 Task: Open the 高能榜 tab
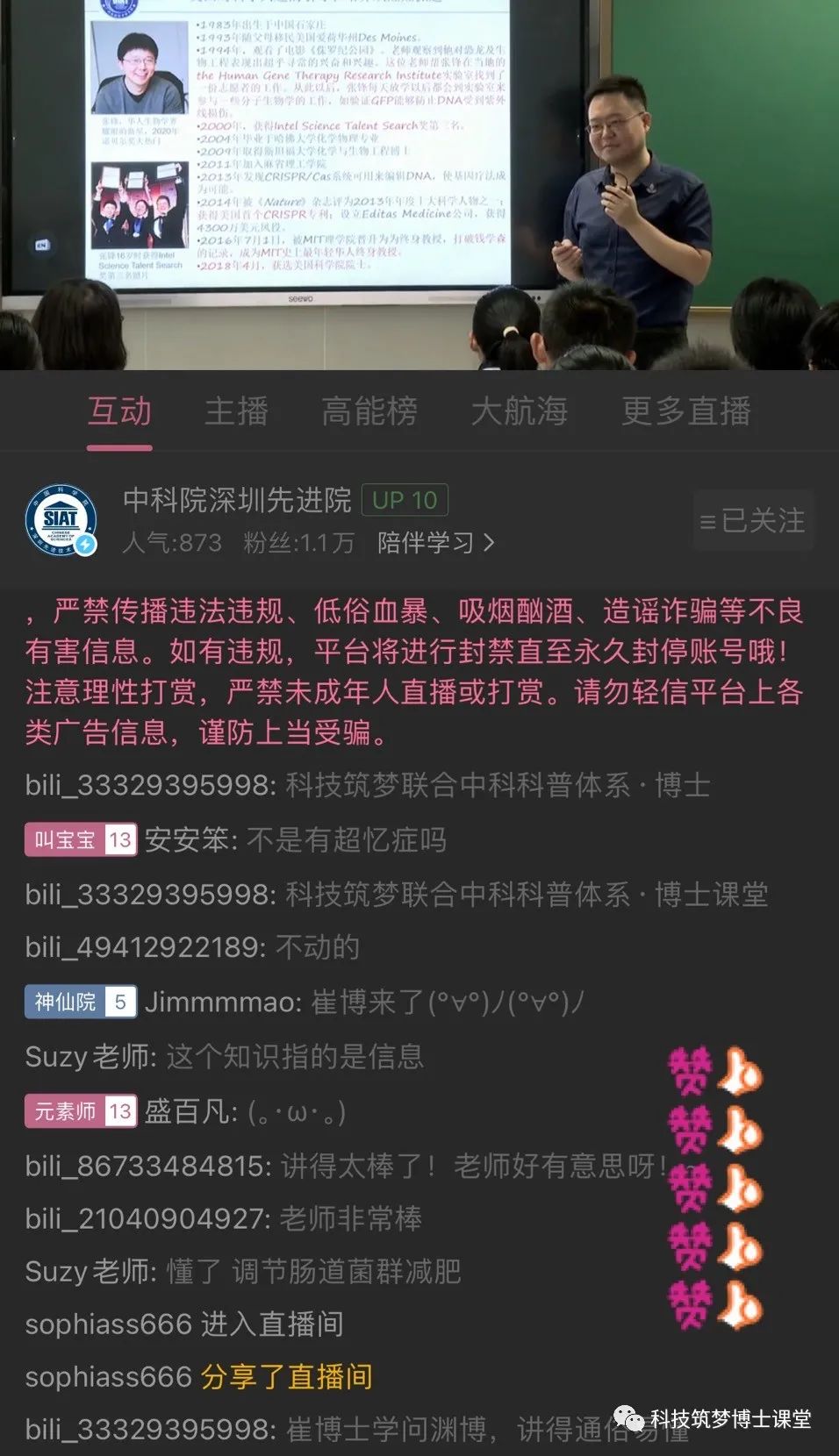point(369,410)
